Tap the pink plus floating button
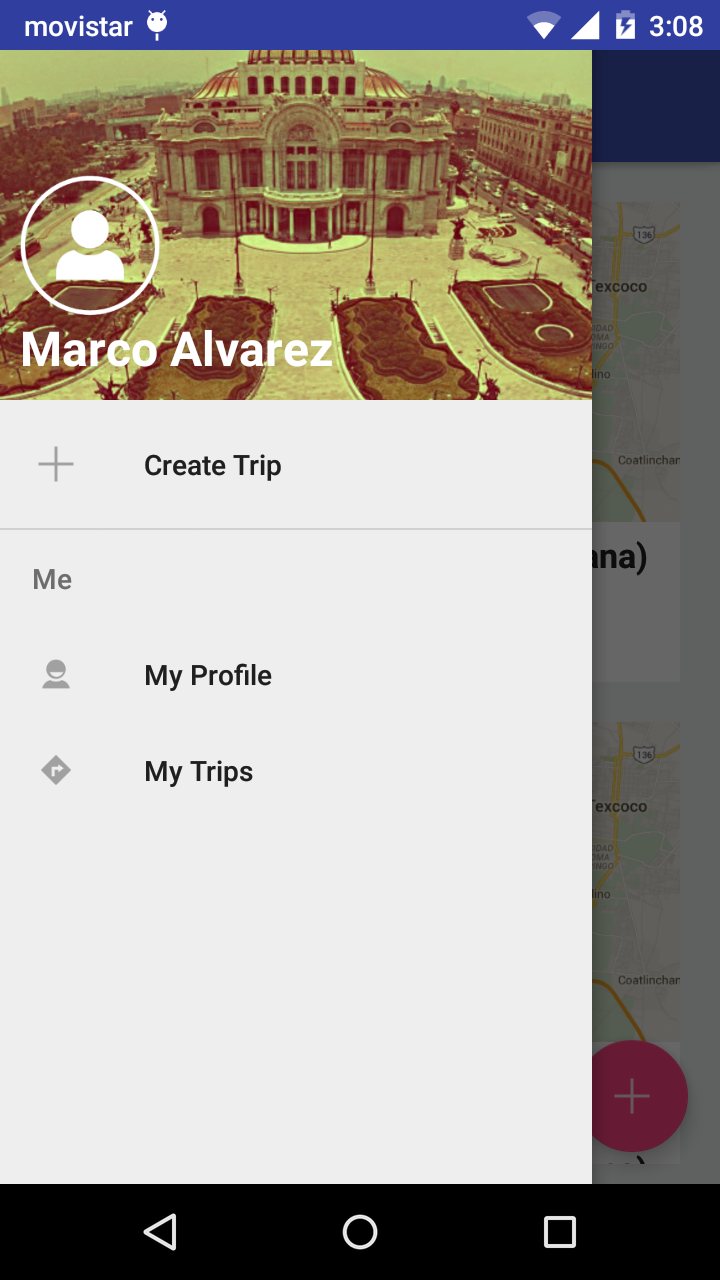 click(634, 1096)
